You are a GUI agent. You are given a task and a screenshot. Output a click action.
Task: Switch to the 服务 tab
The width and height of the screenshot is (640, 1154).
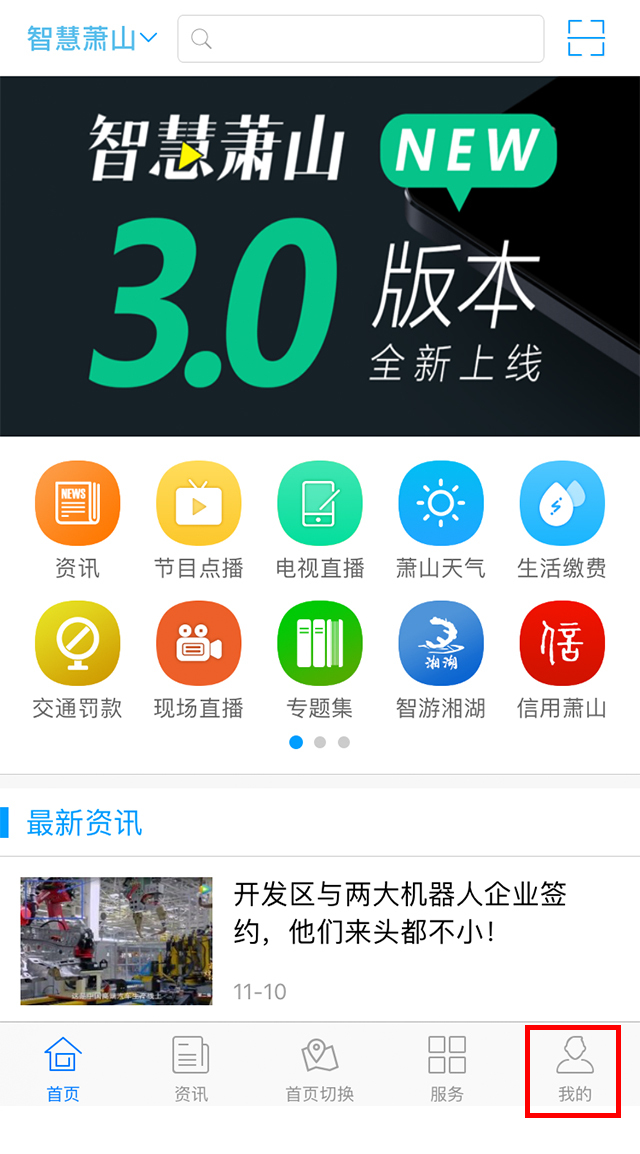447,1069
